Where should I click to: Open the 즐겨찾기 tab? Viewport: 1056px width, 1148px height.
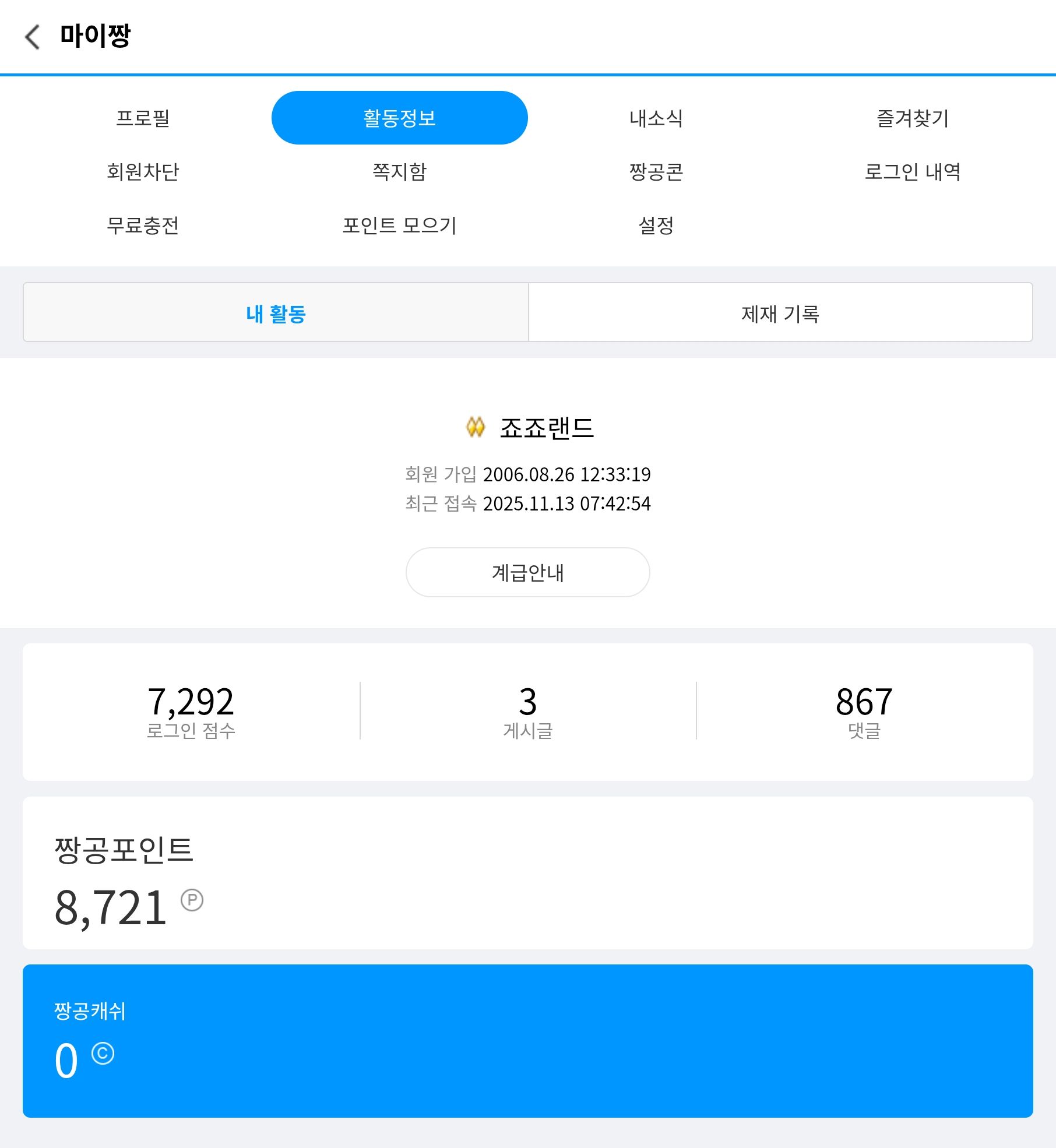(912, 118)
